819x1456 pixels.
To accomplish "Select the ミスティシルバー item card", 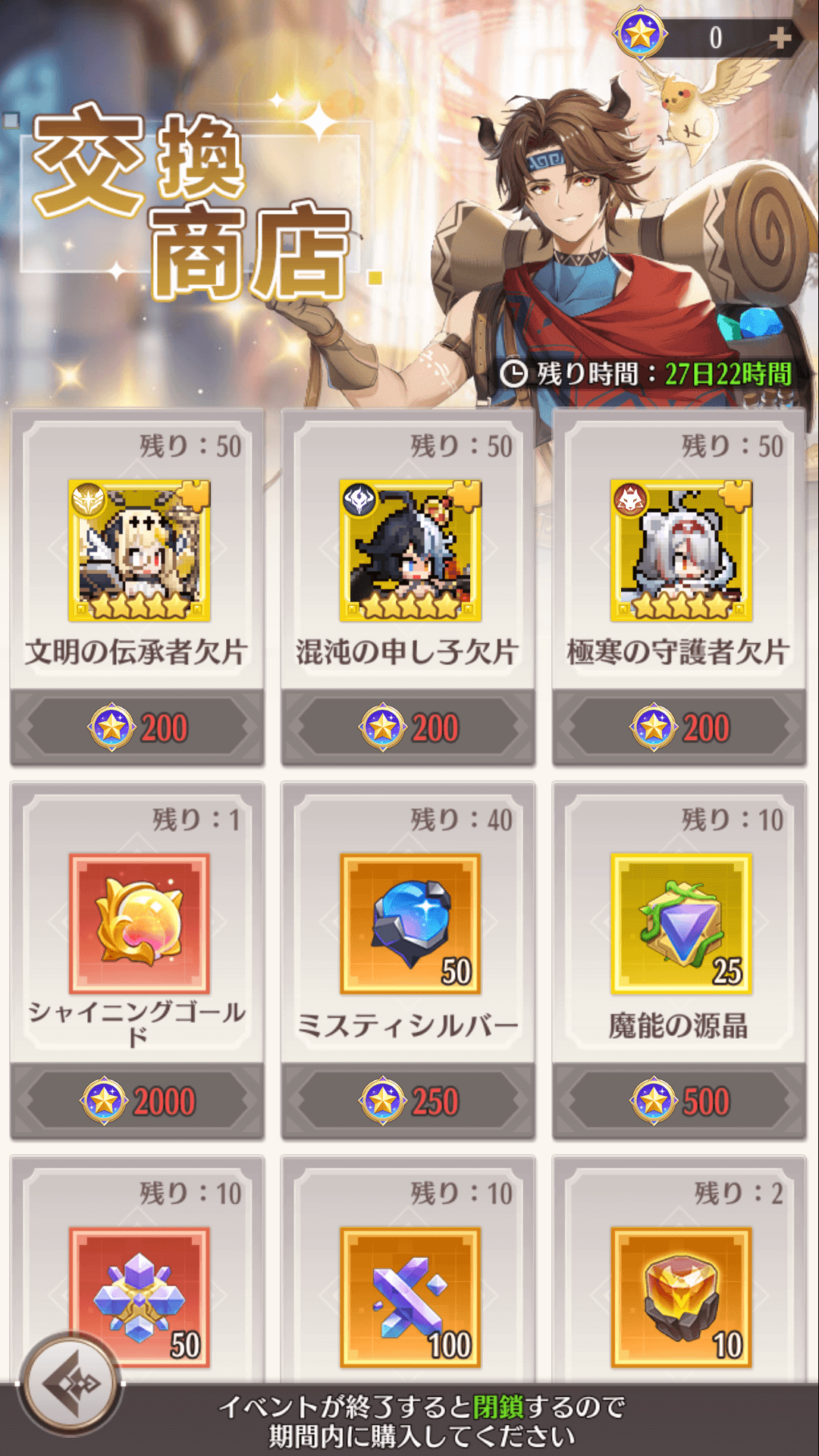I will [x=409, y=924].
